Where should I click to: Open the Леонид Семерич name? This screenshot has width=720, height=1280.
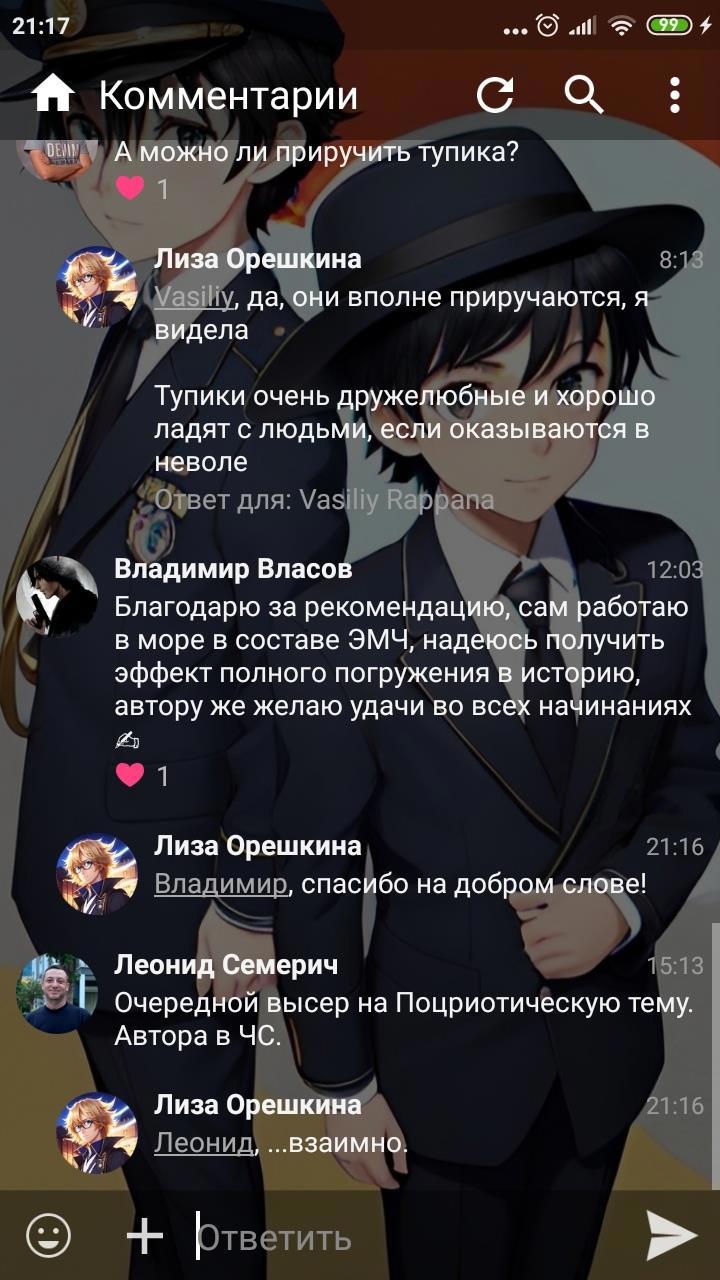[x=226, y=965]
